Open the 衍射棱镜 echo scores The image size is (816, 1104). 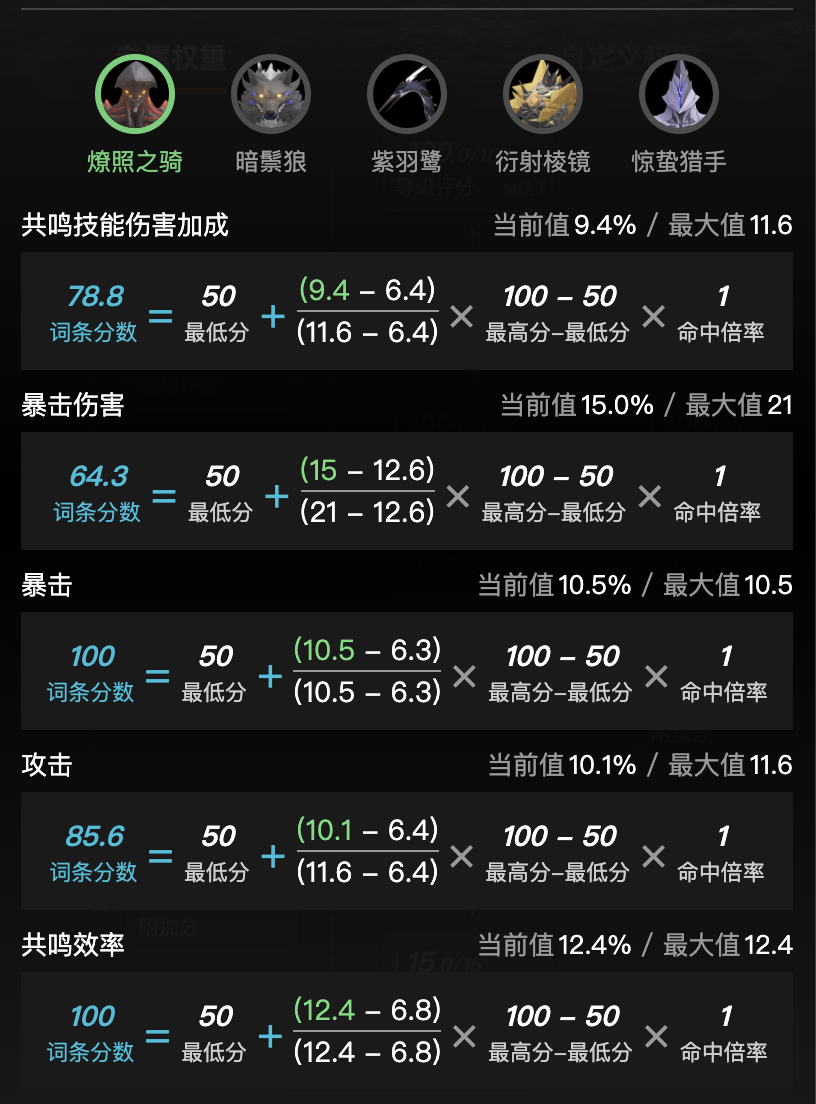[x=543, y=95]
